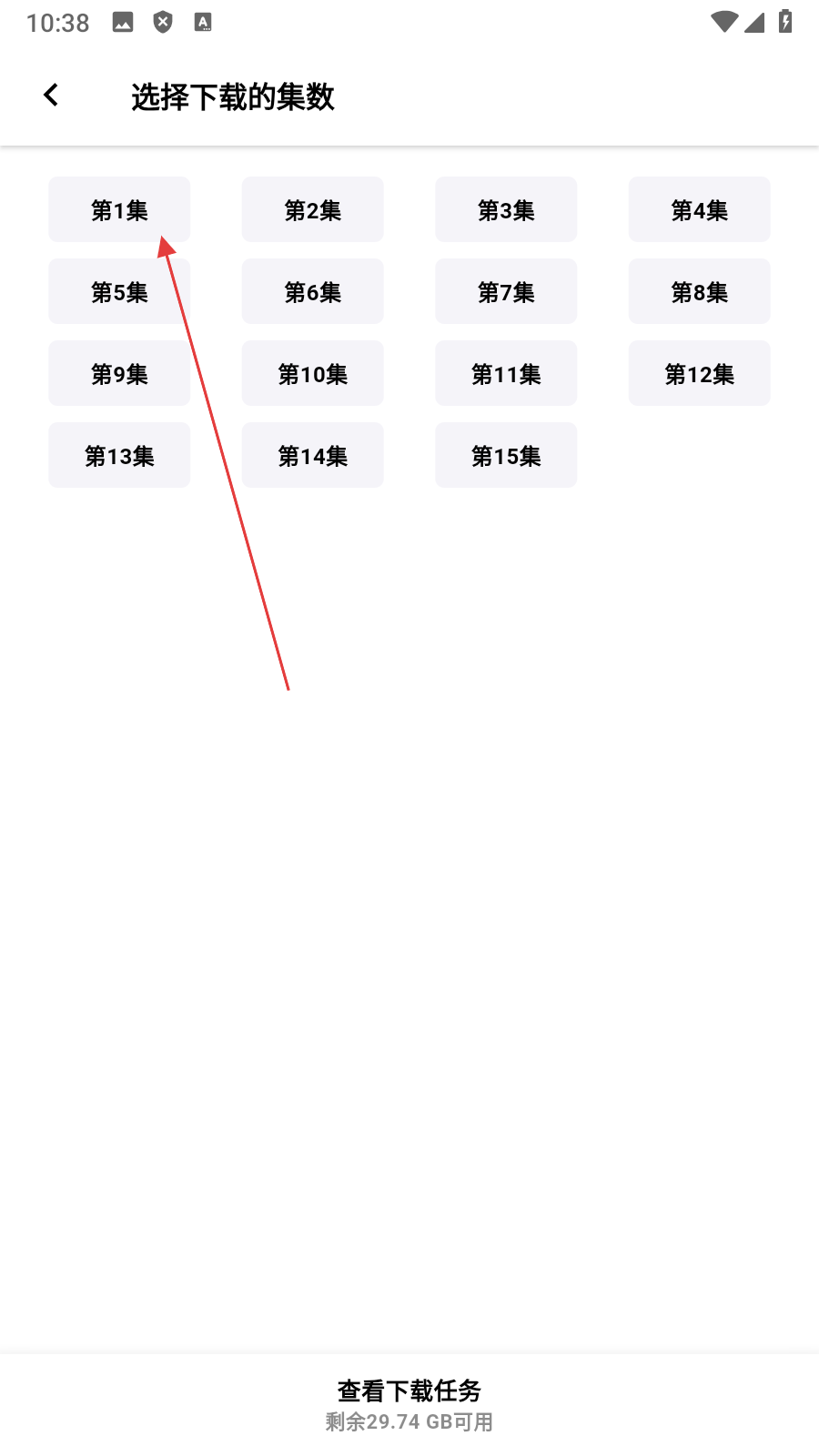The height and width of the screenshot is (1456, 819).
Task: Select 第1集 for download
Action: [119, 210]
